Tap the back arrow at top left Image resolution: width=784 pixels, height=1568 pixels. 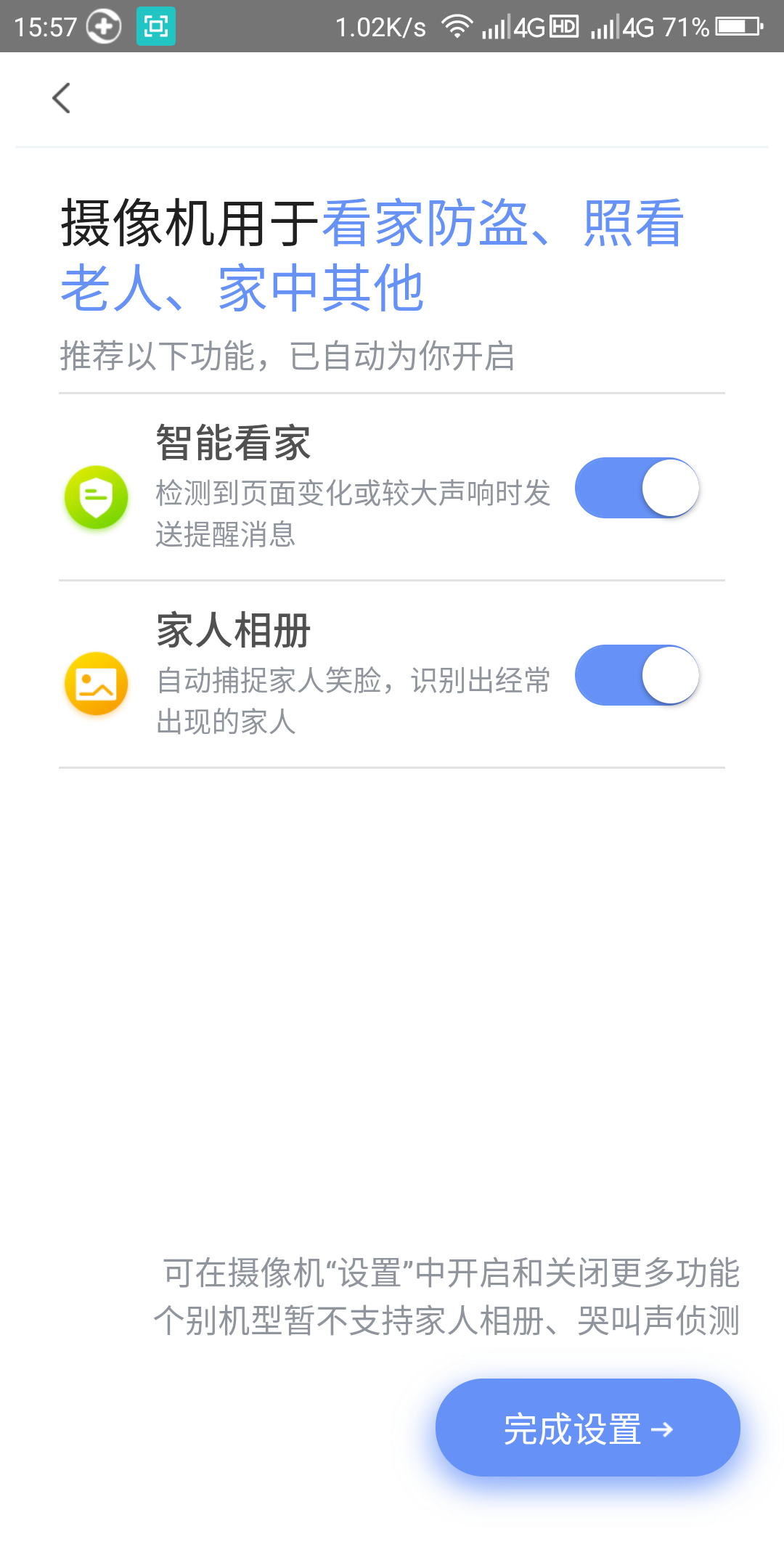coord(61,98)
